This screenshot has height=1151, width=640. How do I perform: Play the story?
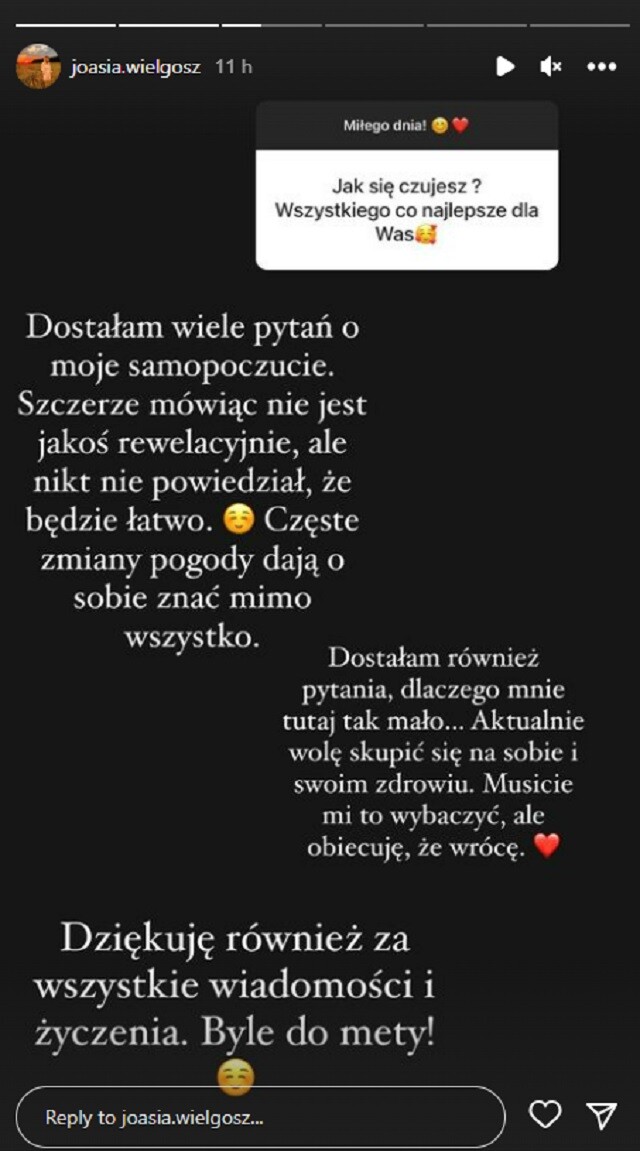[505, 67]
